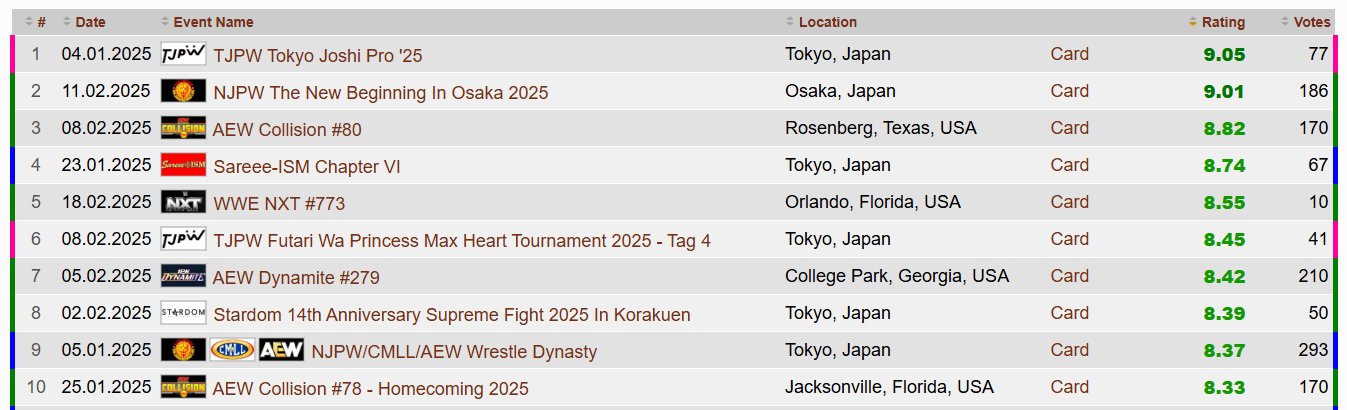Open TJPW Tokyo Joshi Pro '25 event

pyautogui.click(x=317, y=56)
